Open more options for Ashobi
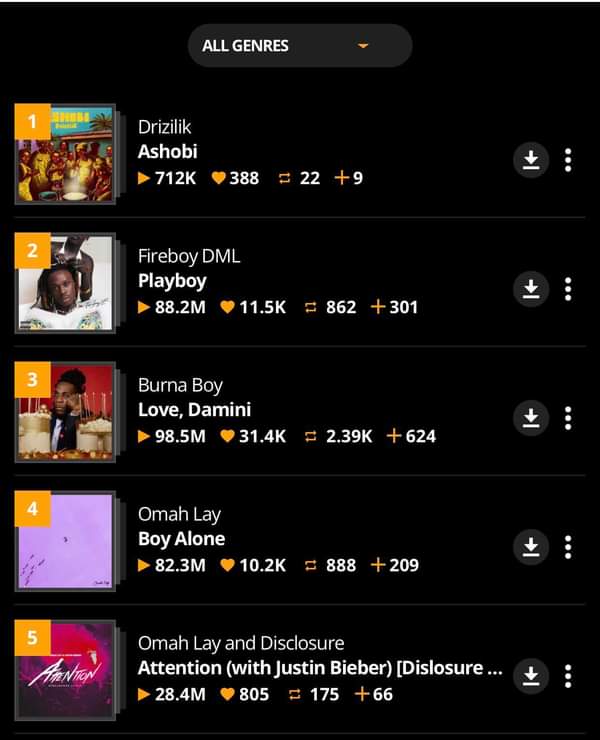 568,160
